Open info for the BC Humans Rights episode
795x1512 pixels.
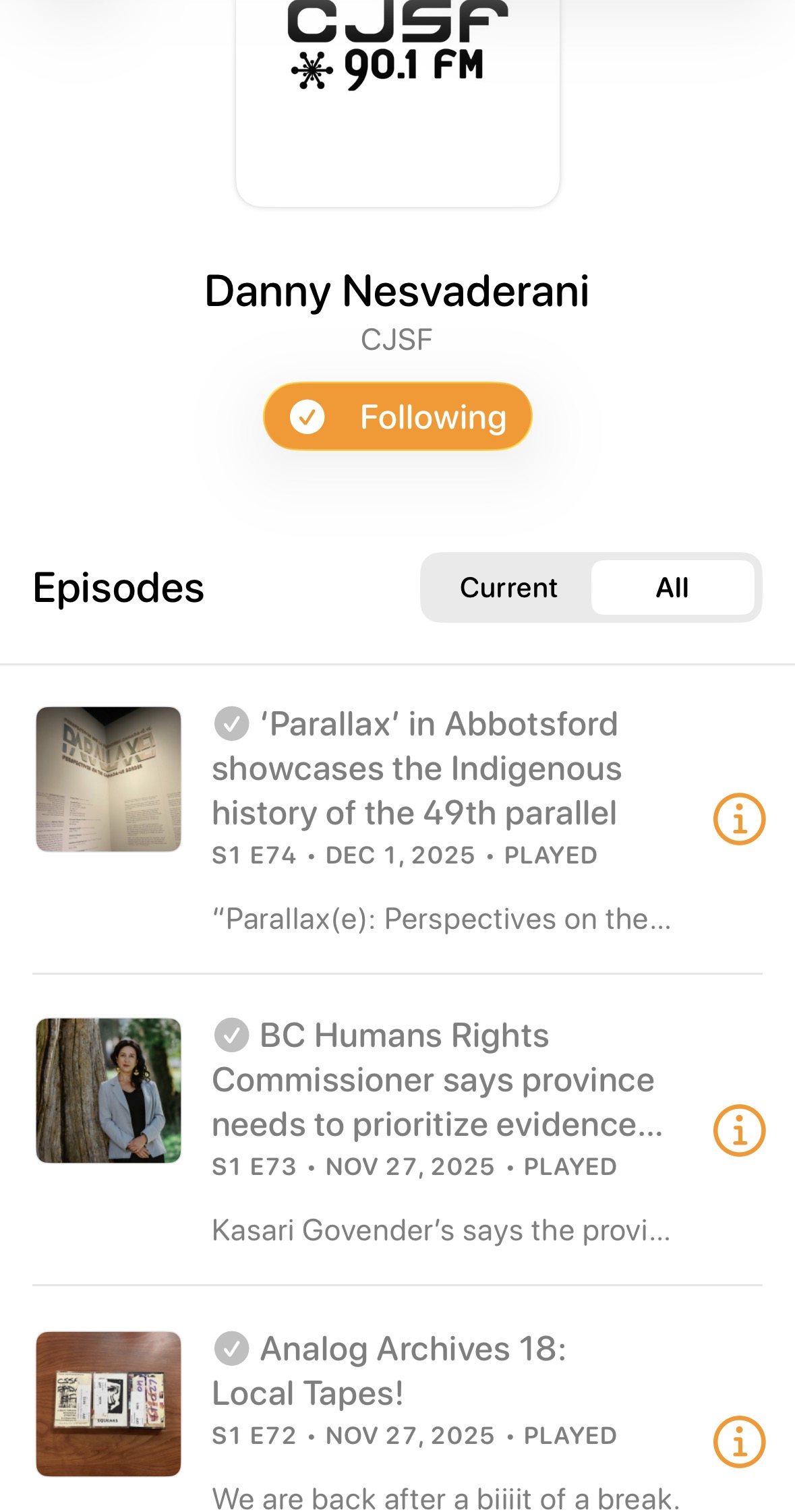click(x=739, y=1130)
